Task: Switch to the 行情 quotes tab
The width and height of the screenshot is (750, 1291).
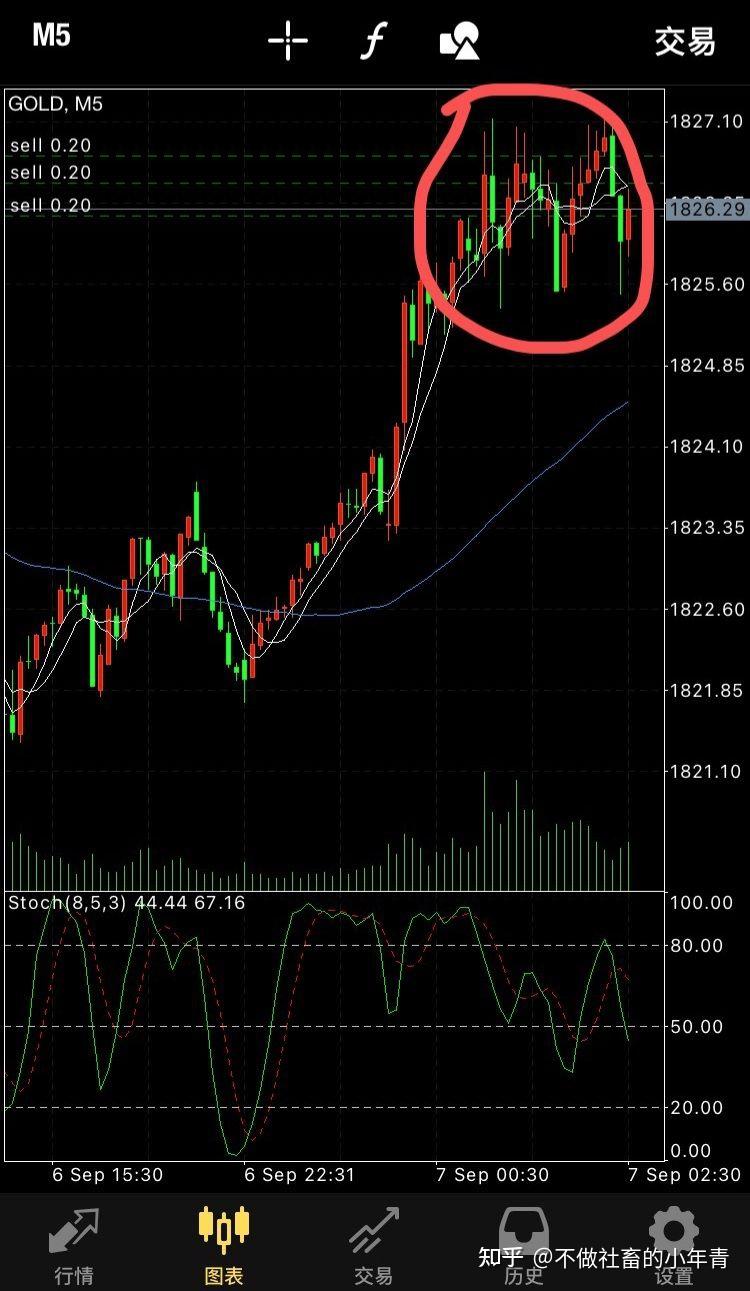Action: coord(74,1243)
